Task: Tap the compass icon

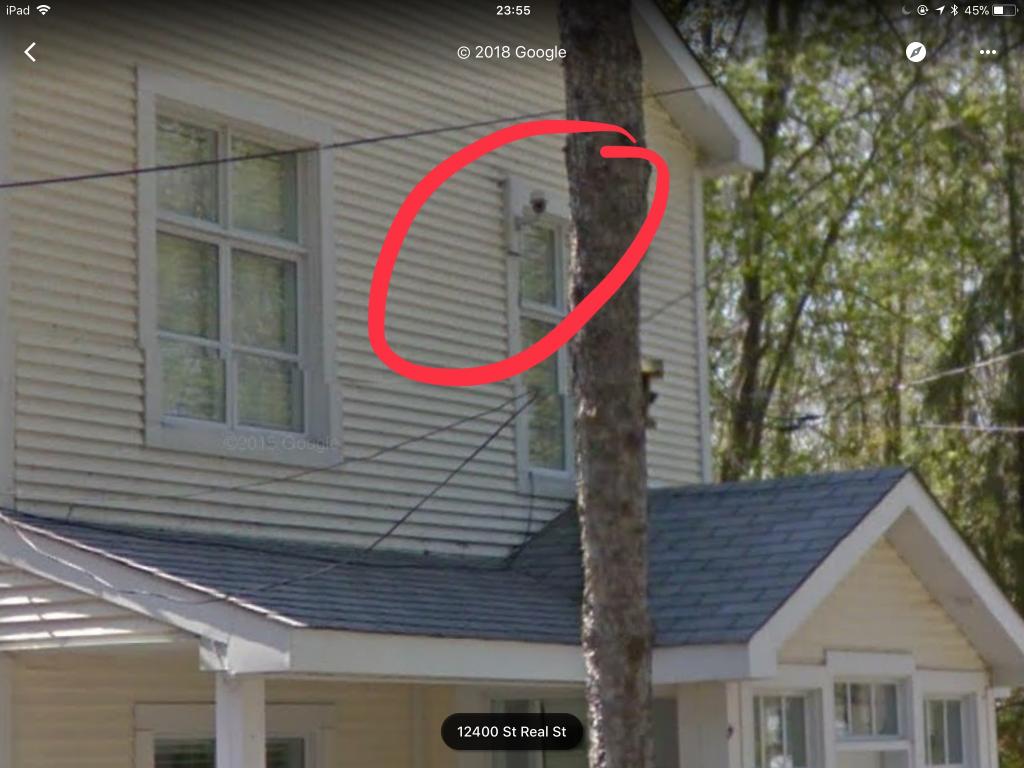Action: [x=916, y=52]
